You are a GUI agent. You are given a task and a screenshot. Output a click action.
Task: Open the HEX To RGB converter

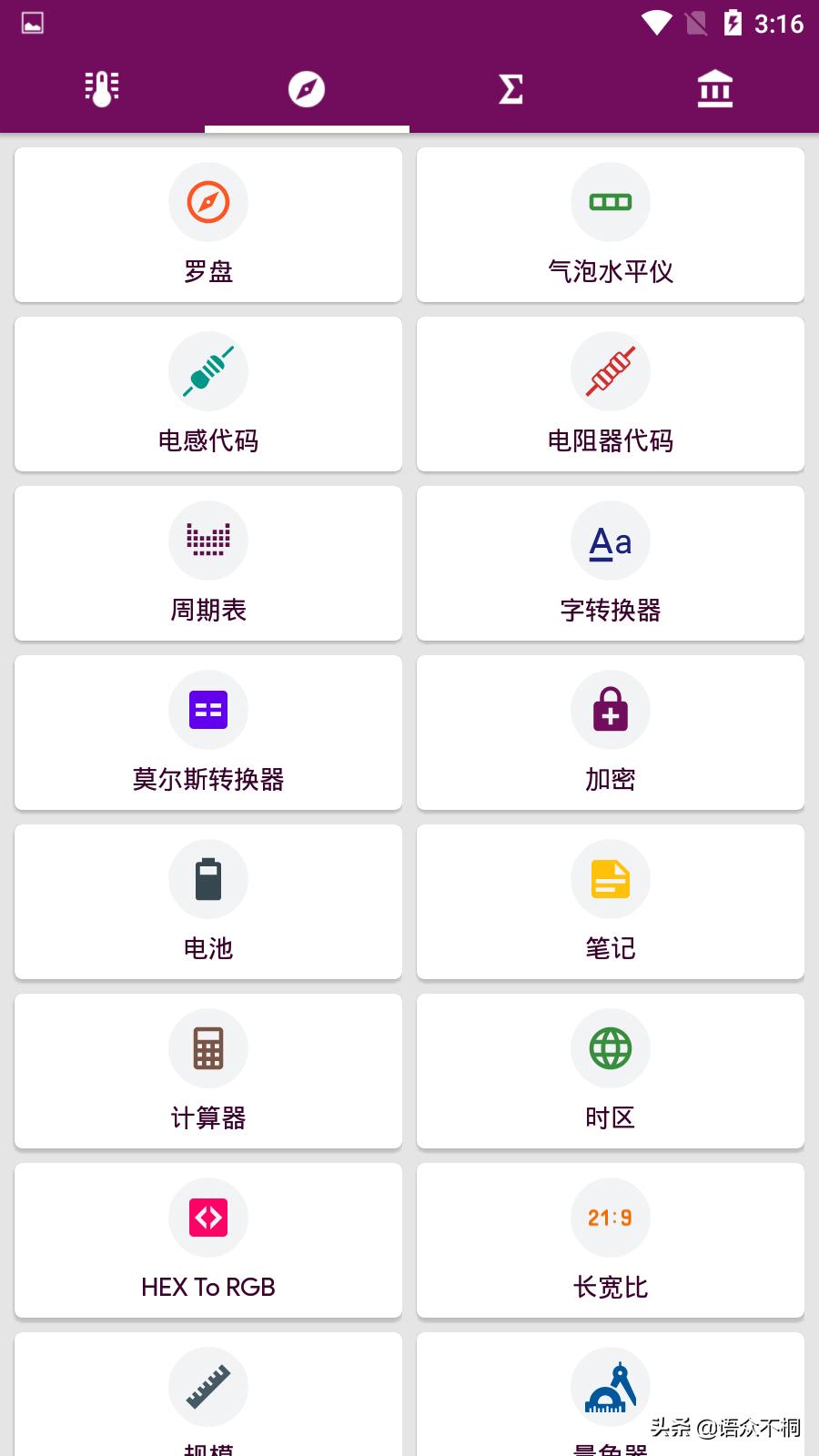[x=207, y=1239]
